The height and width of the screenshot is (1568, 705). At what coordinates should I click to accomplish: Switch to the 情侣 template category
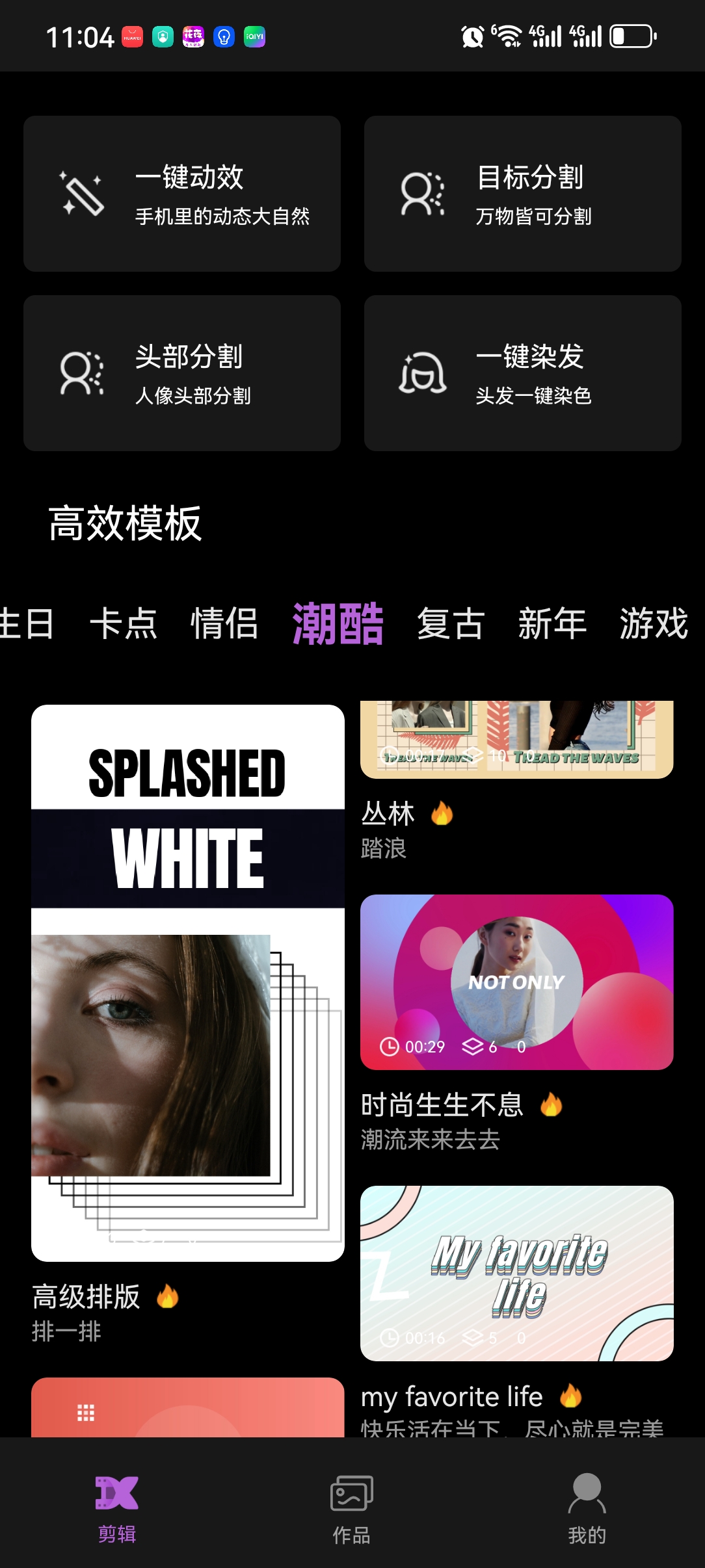coord(224,624)
